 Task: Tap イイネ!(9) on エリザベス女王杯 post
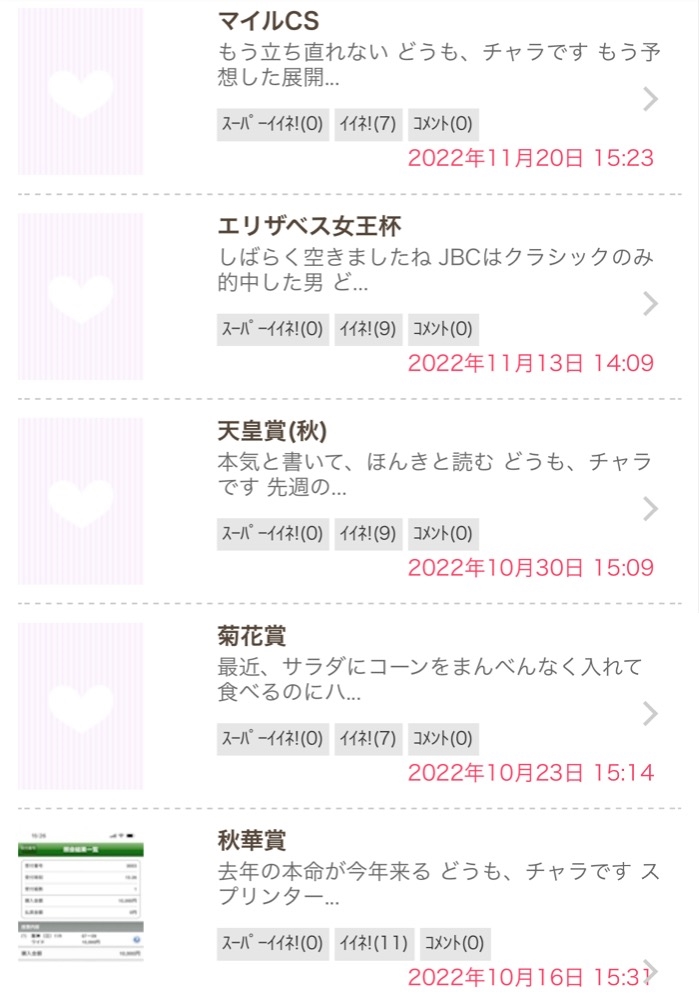tap(368, 329)
